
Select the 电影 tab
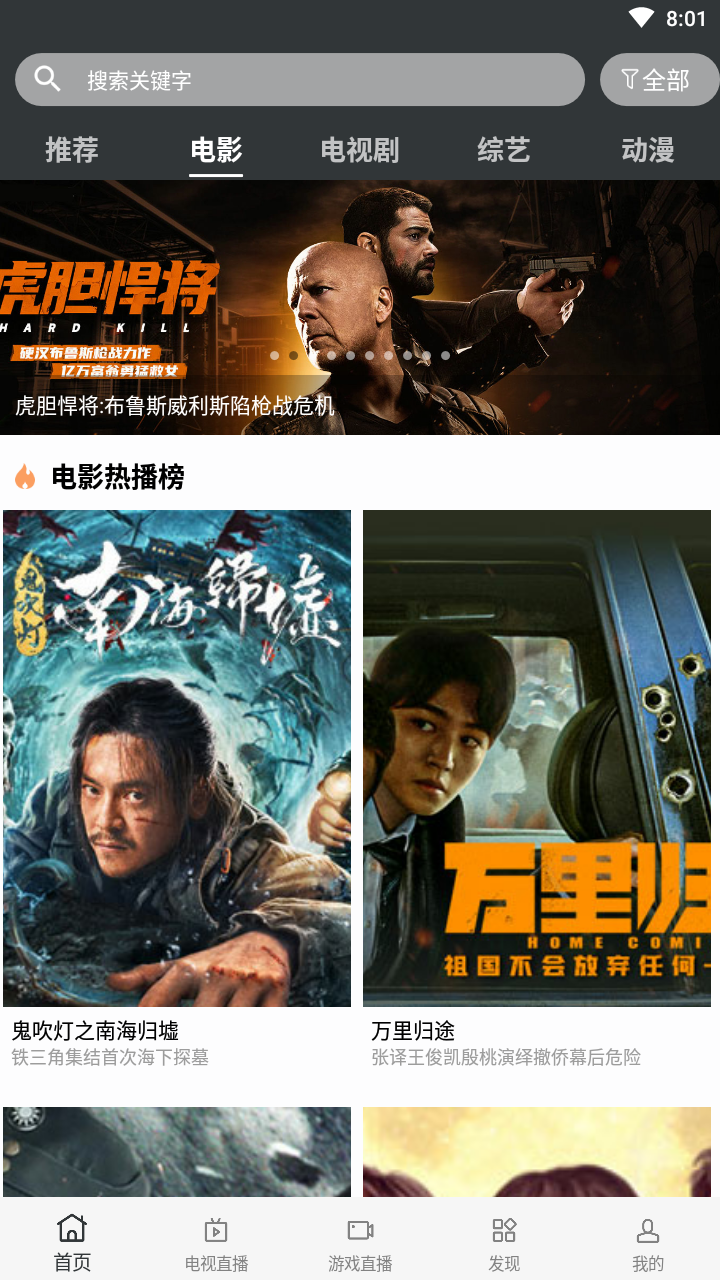click(x=216, y=150)
